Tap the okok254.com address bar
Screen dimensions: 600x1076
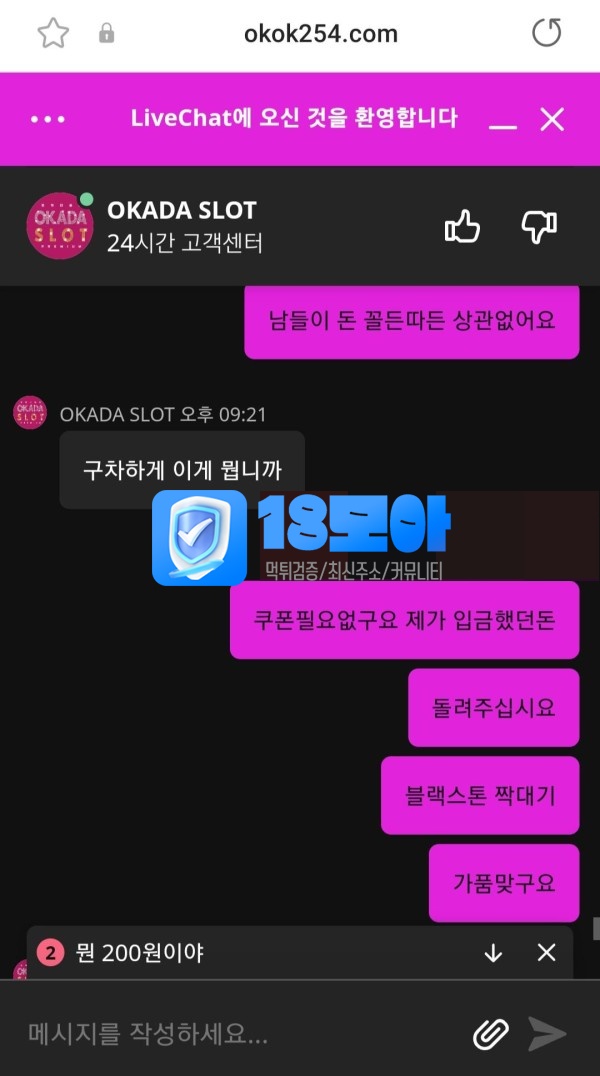point(320,34)
